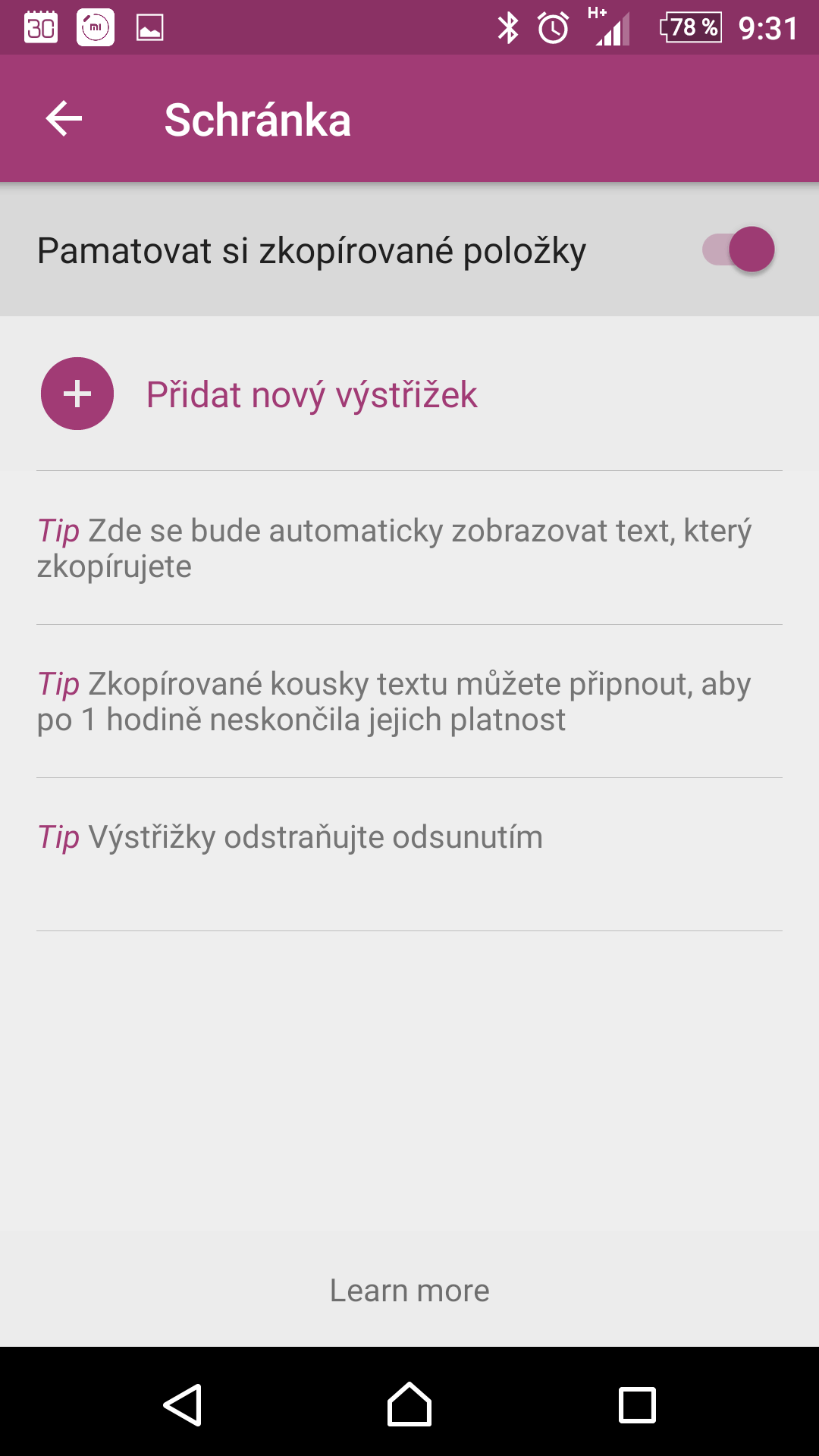Tap Přidat nový výstřižek
The width and height of the screenshot is (819, 1456).
(312, 394)
